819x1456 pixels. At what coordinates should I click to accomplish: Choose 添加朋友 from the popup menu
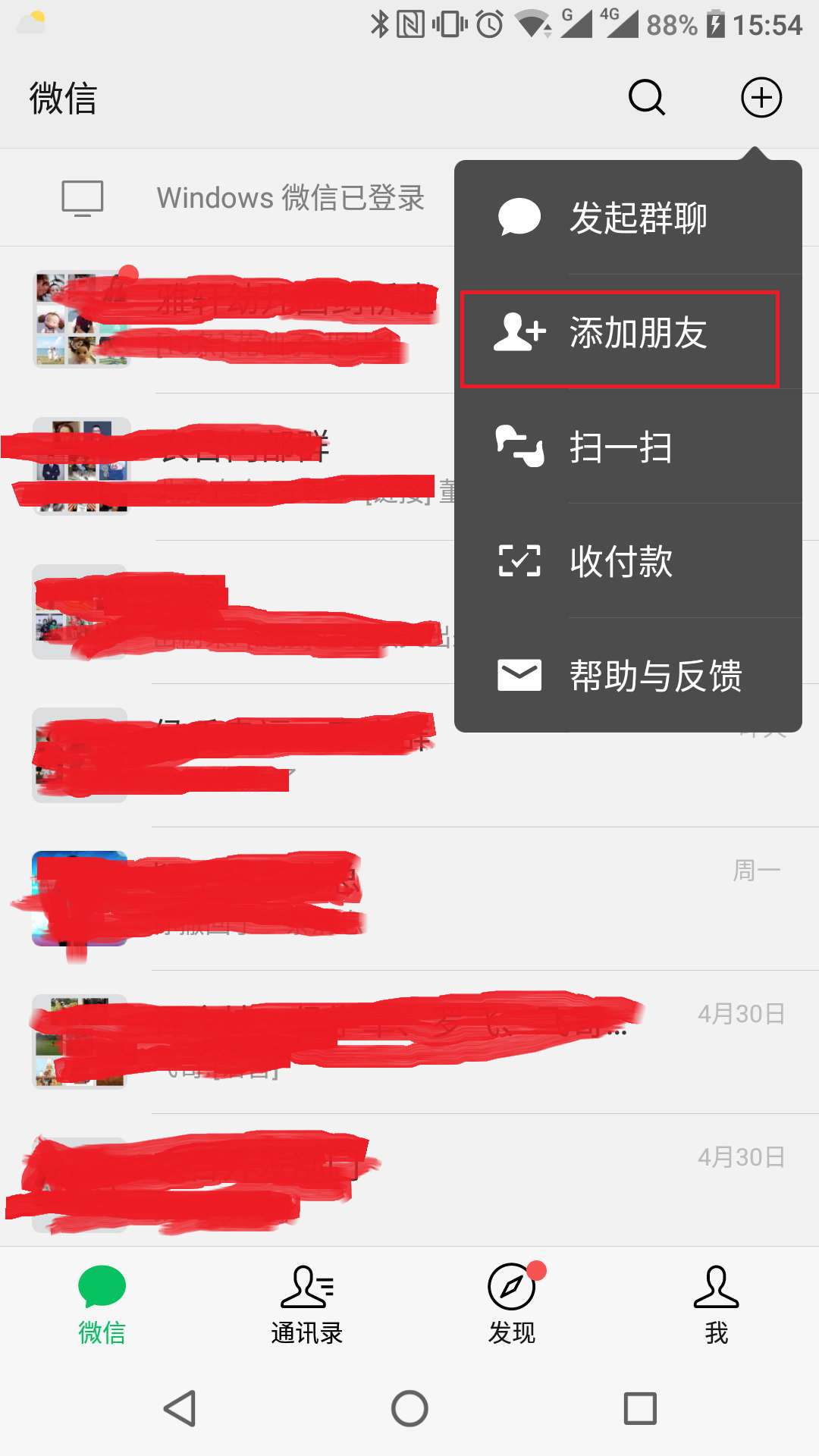[x=620, y=334]
